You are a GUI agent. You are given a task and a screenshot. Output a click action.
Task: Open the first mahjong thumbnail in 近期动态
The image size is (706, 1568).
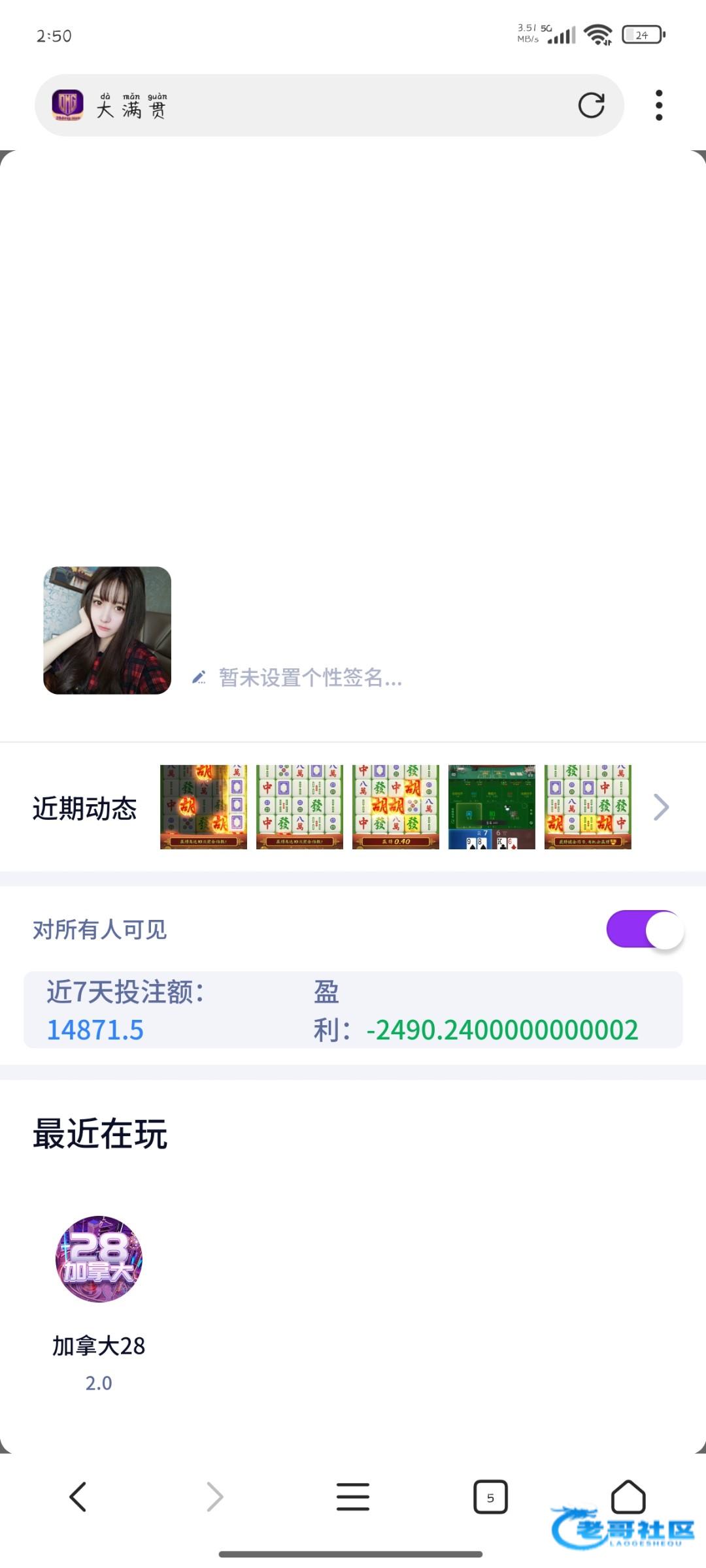[x=203, y=807]
